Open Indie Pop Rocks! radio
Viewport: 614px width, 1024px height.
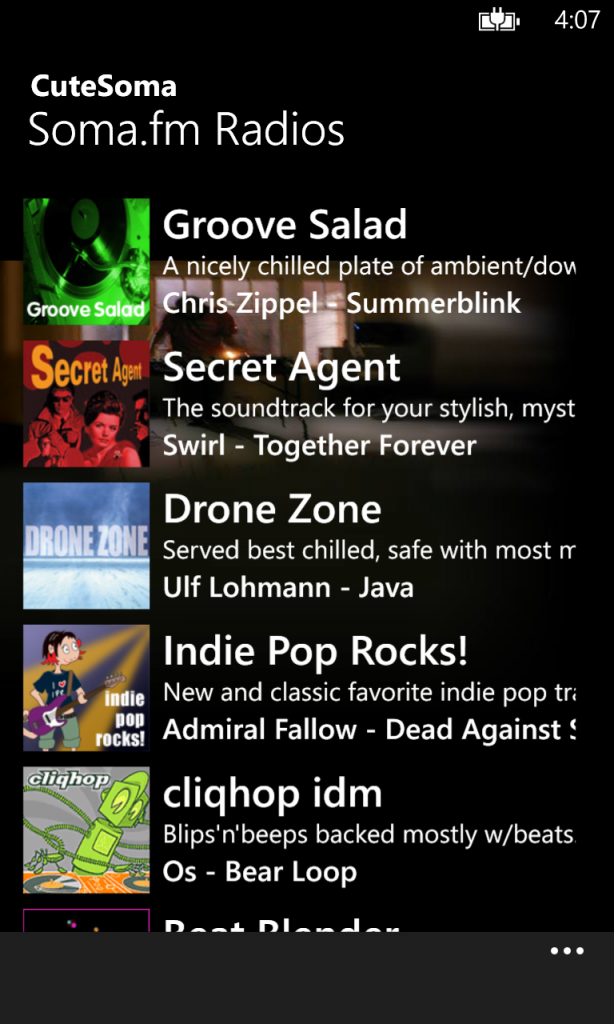coord(315,652)
